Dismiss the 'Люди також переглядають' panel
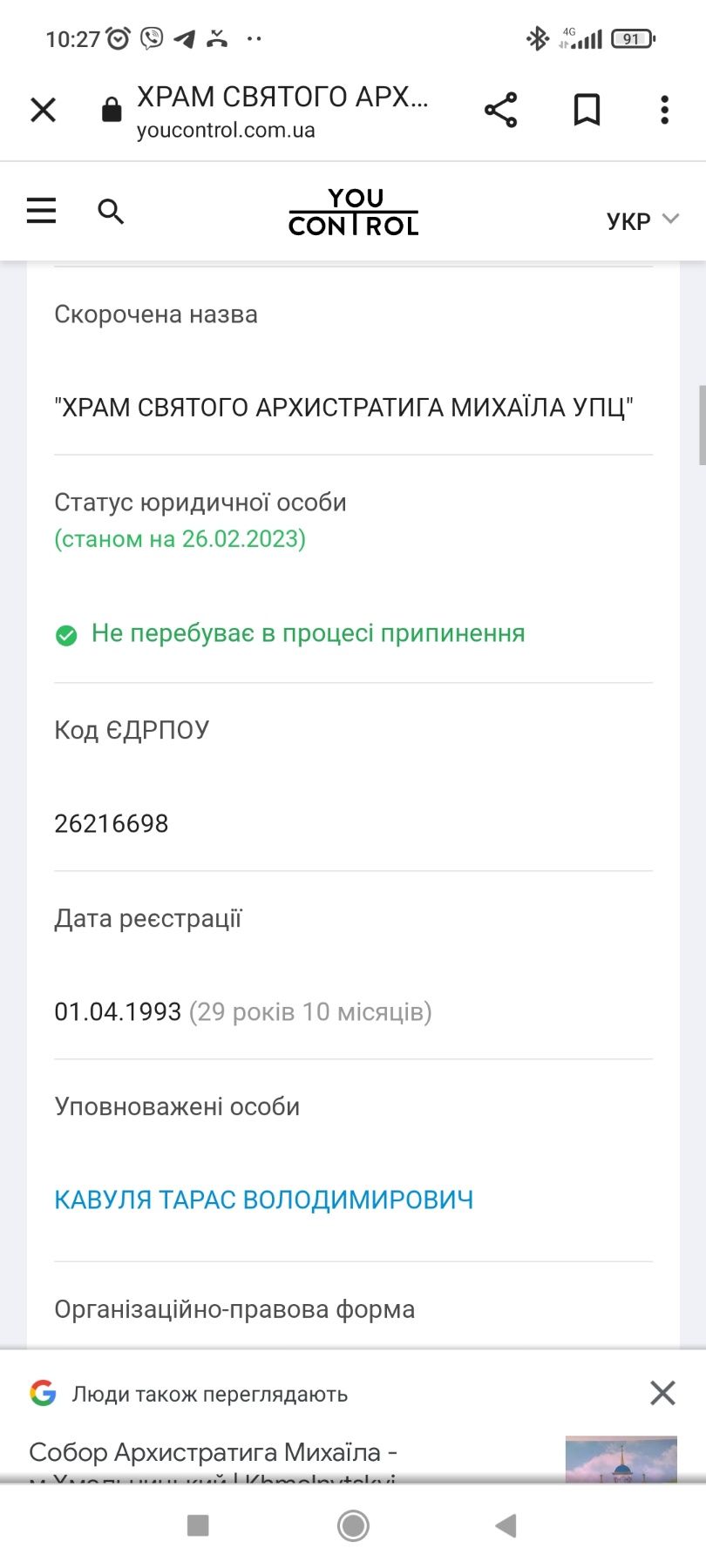The width and height of the screenshot is (706, 1568). click(663, 1393)
